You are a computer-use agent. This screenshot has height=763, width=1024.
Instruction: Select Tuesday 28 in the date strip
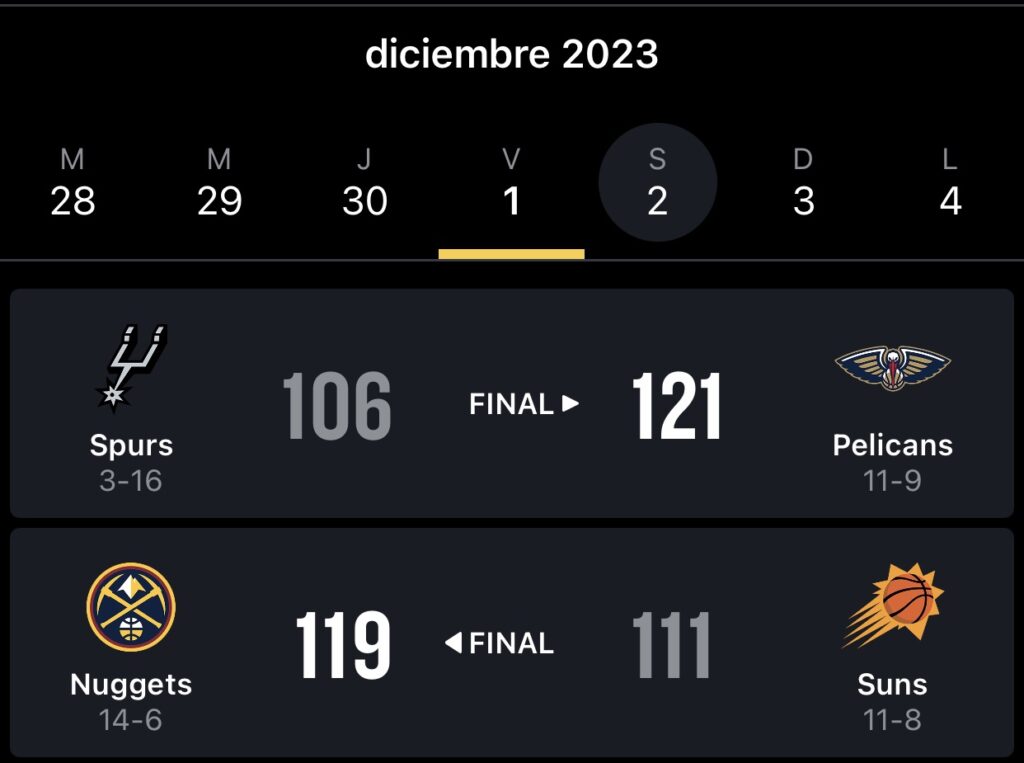point(73,185)
